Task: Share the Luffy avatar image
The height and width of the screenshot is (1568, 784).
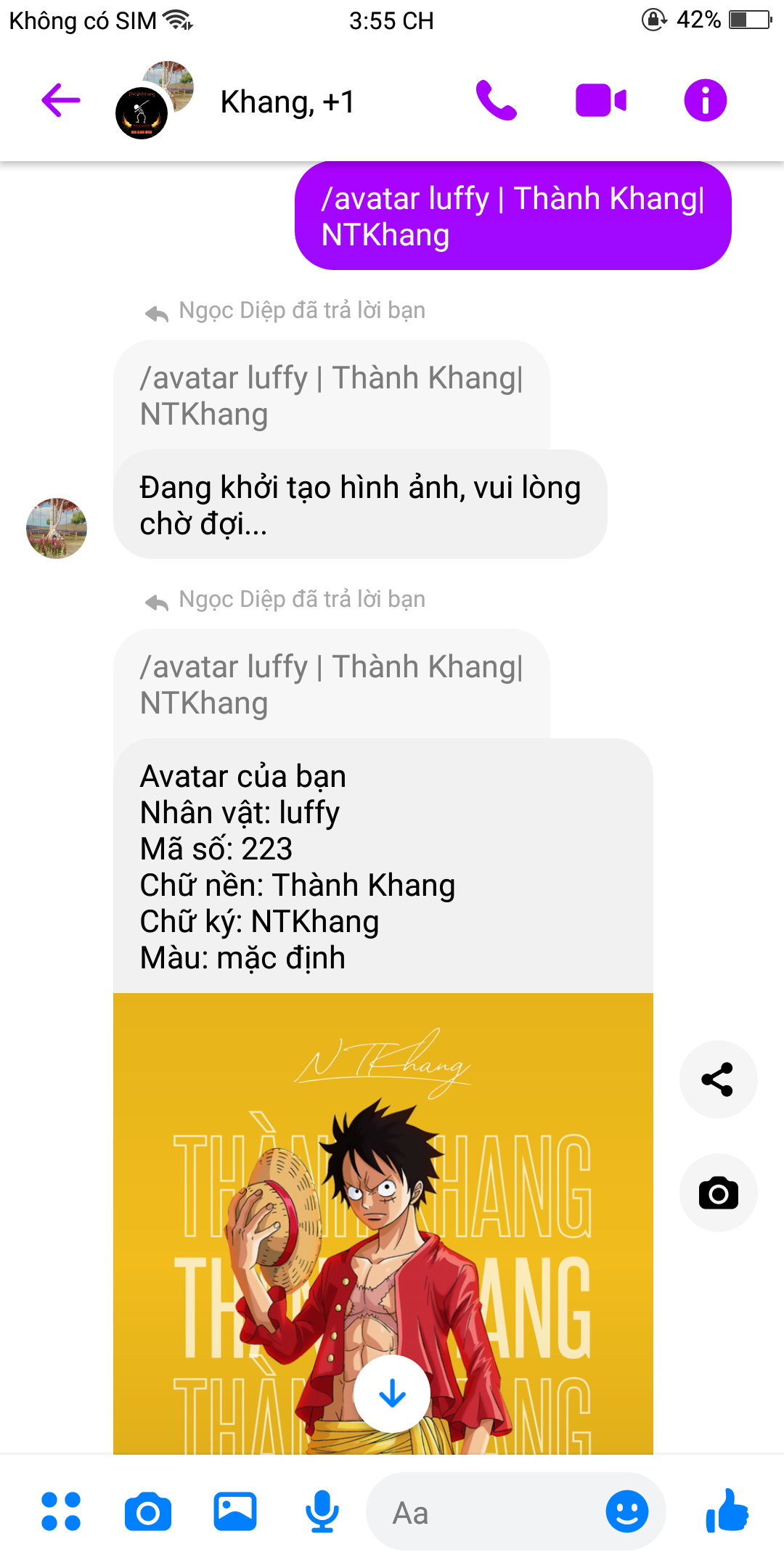Action: point(718,1079)
